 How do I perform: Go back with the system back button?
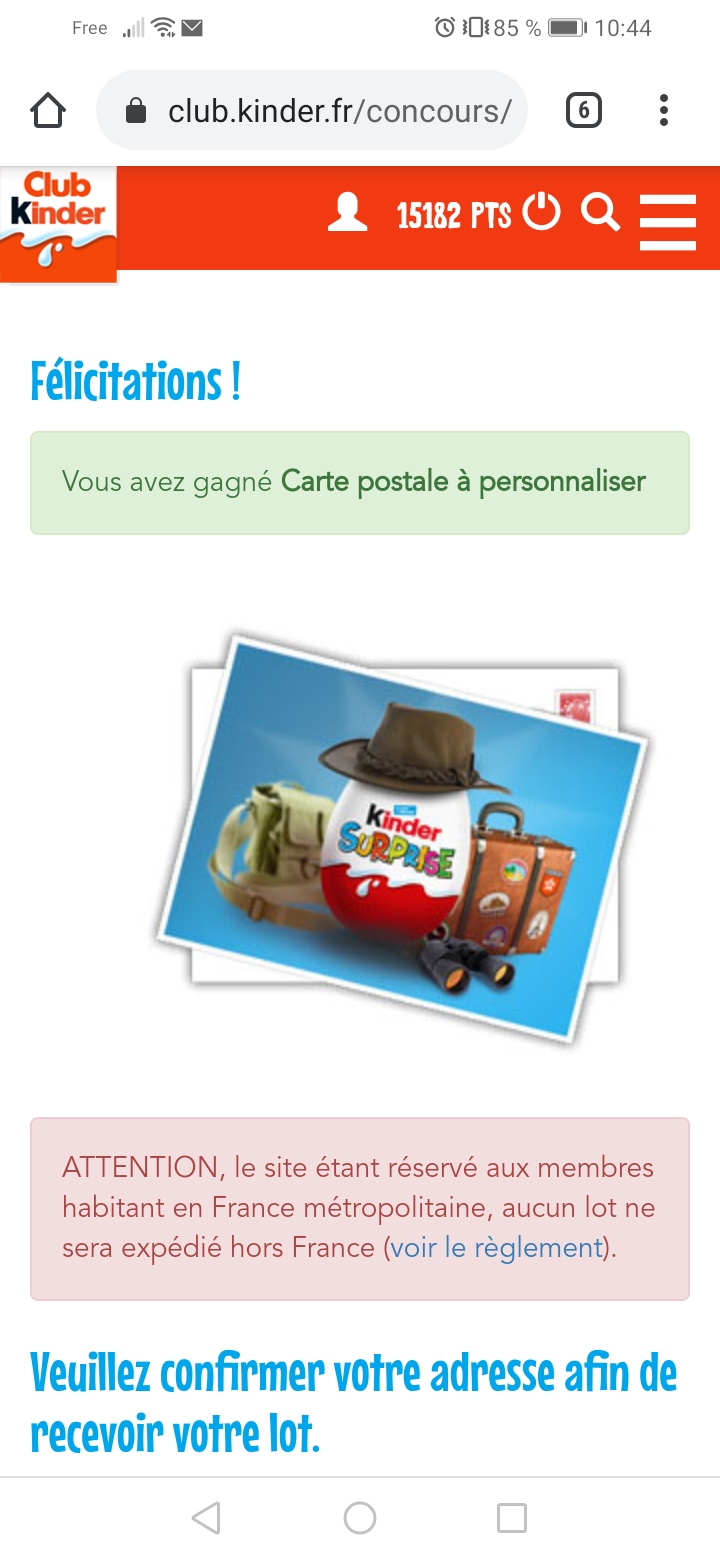[x=206, y=1518]
